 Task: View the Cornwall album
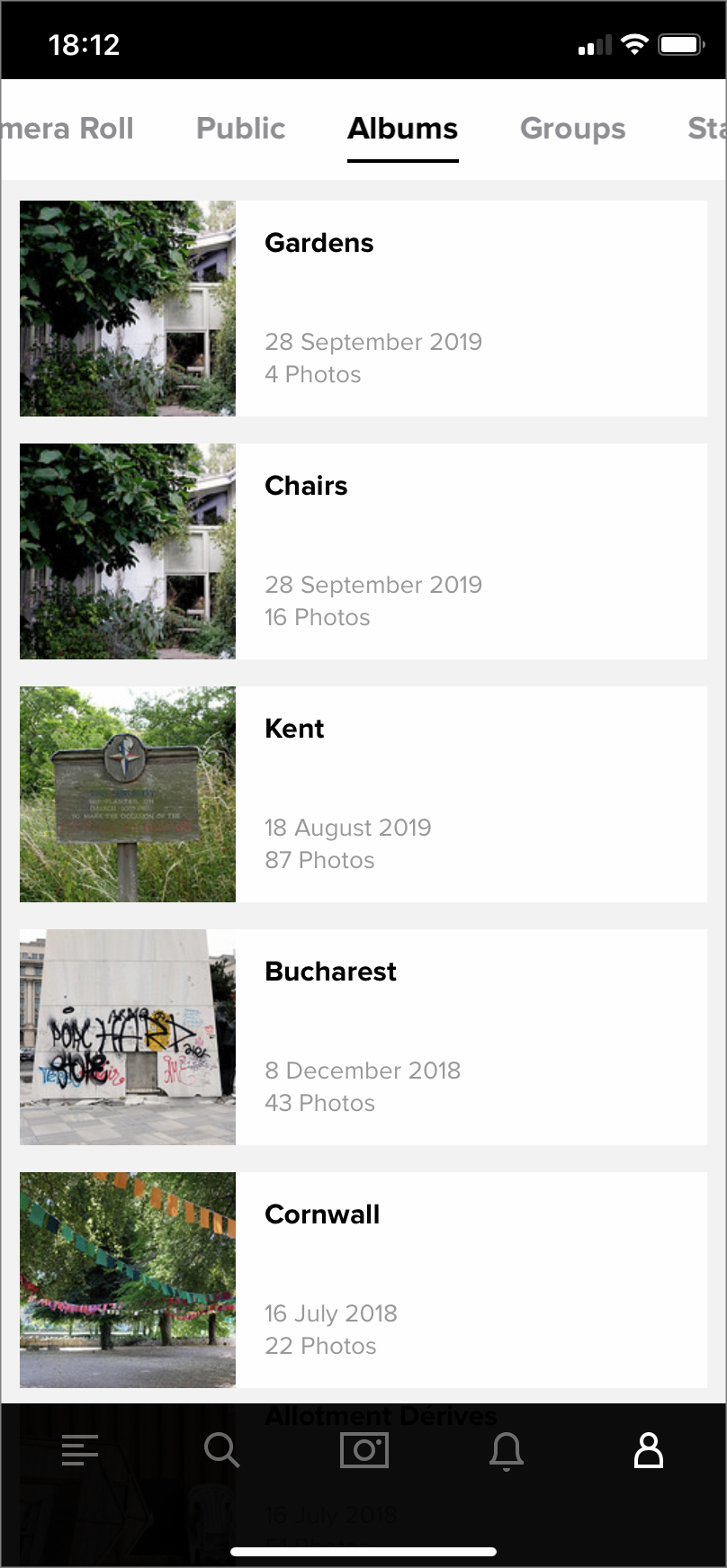coord(363,1280)
